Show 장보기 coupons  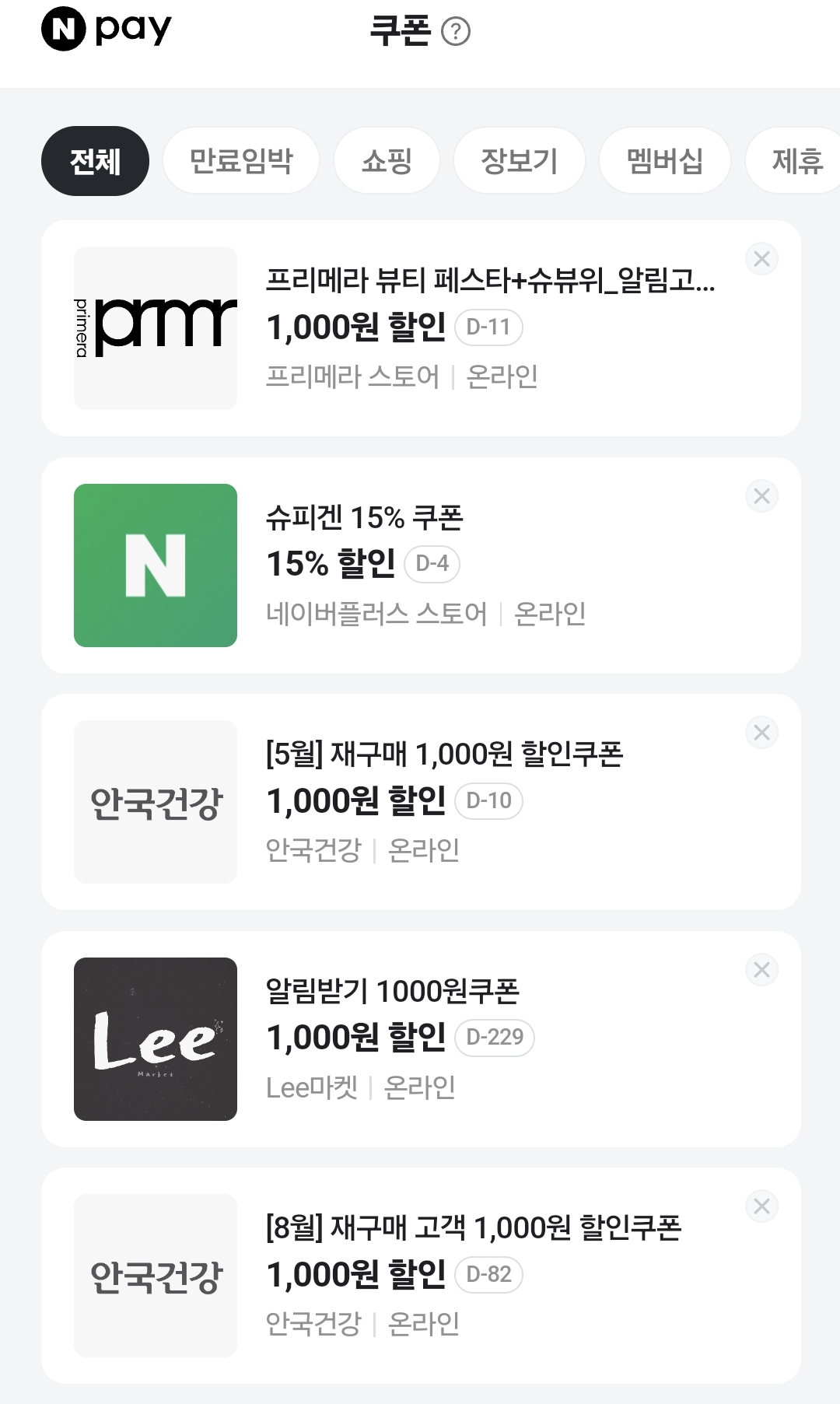click(x=519, y=161)
